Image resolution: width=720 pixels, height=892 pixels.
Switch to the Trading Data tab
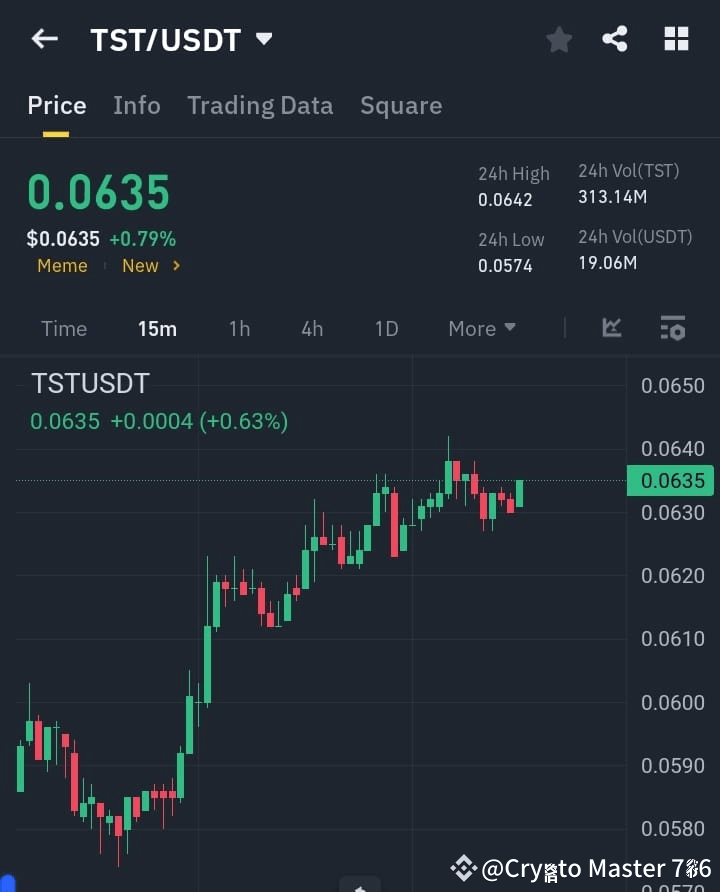(x=260, y=105)
